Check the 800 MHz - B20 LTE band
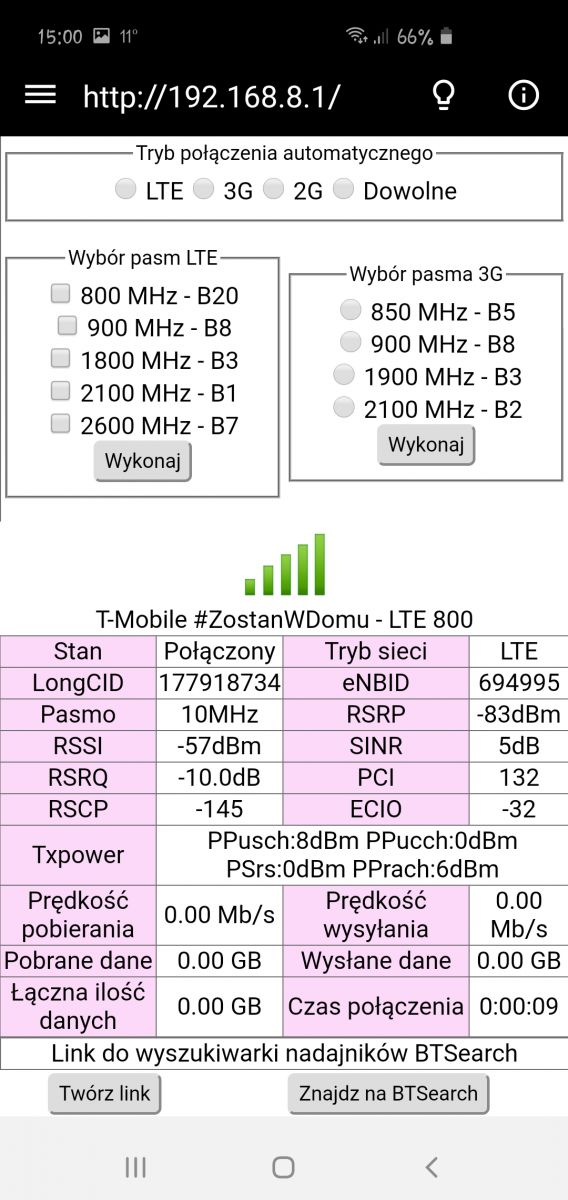Viewport: 568px width, 1200px height. click(61, 294)
